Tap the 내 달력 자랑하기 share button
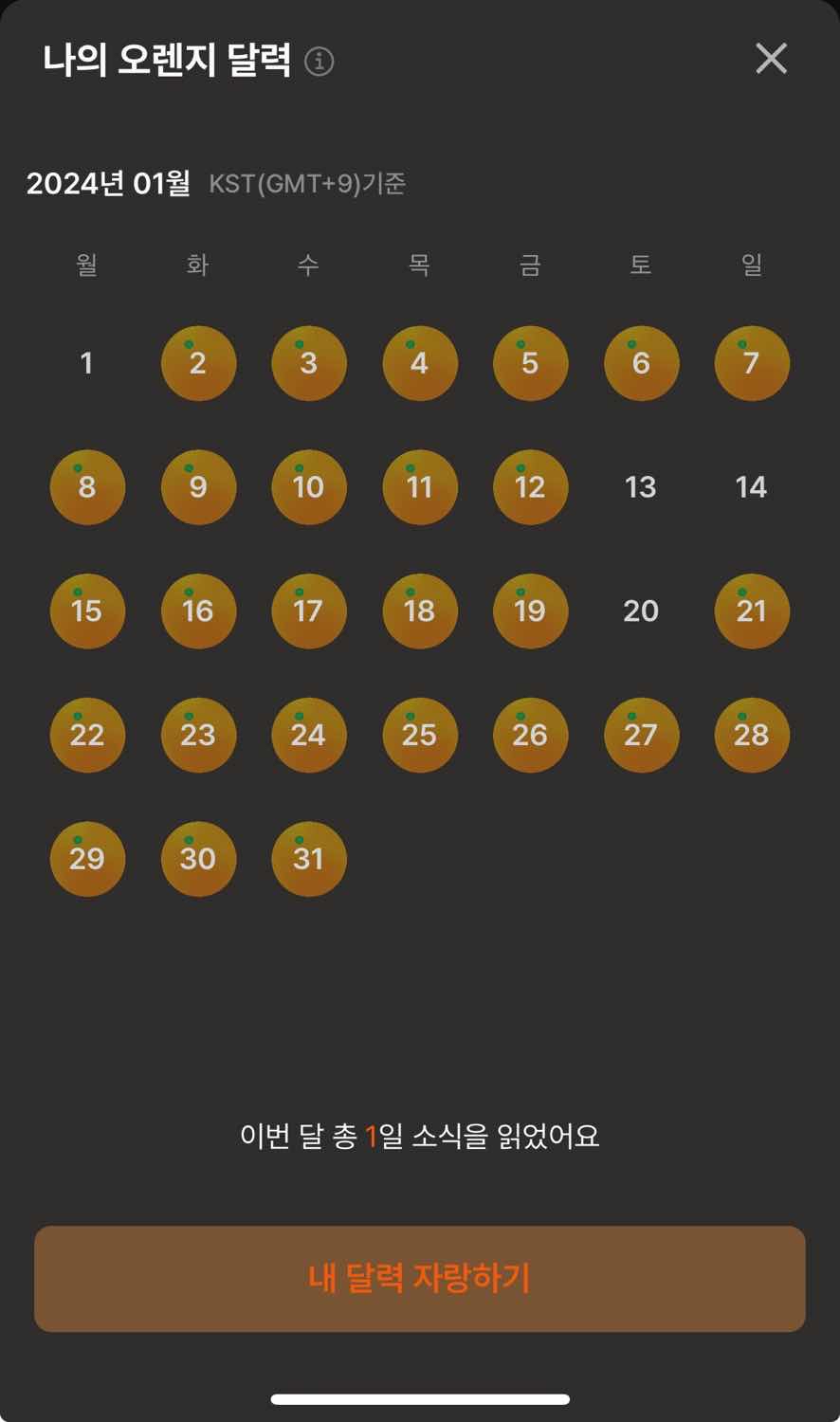The height and width of the screenshot is (1422, 840). tap(419, 1278)
